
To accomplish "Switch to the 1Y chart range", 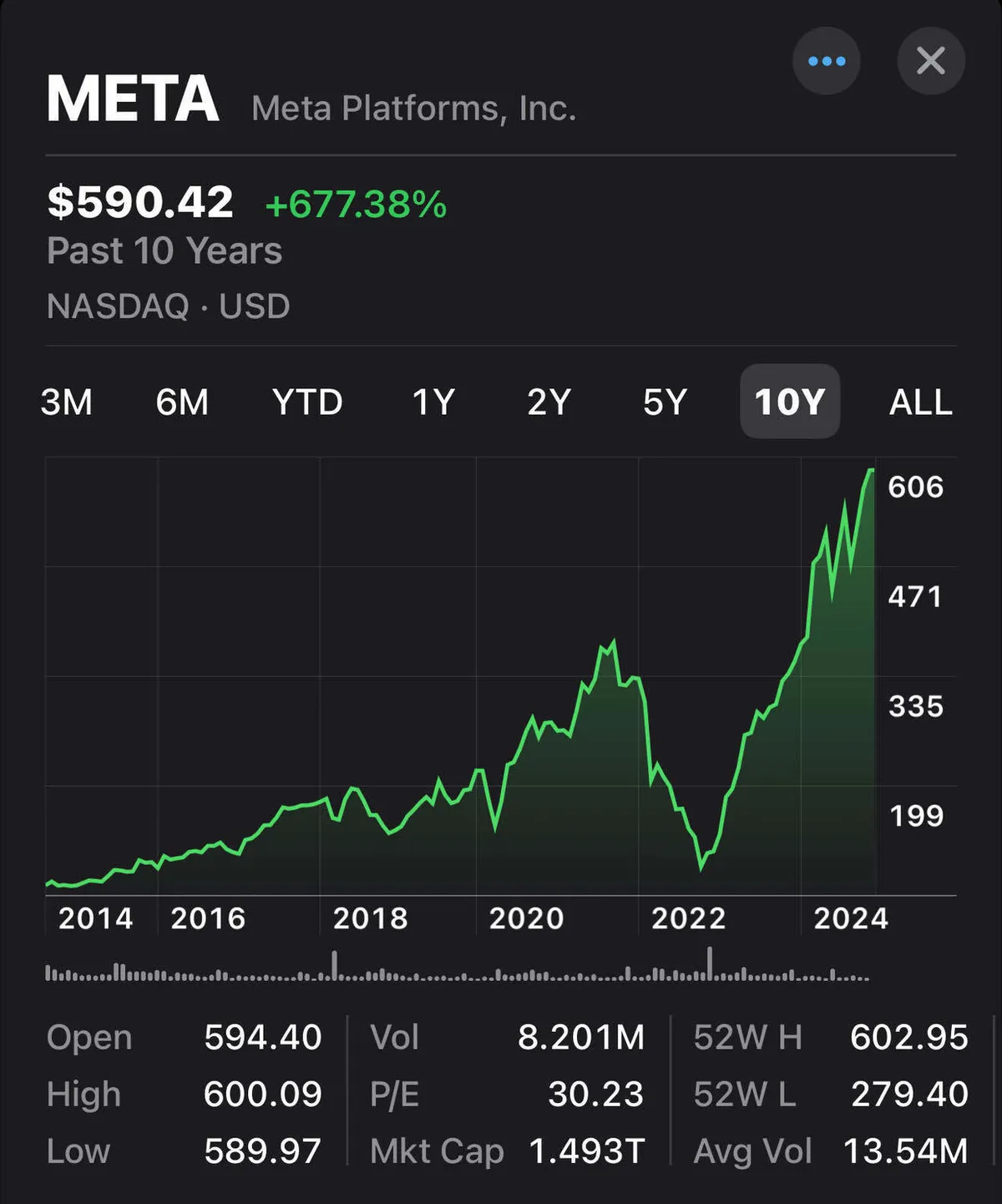I will pyautogui.click(x=433, y=402).
